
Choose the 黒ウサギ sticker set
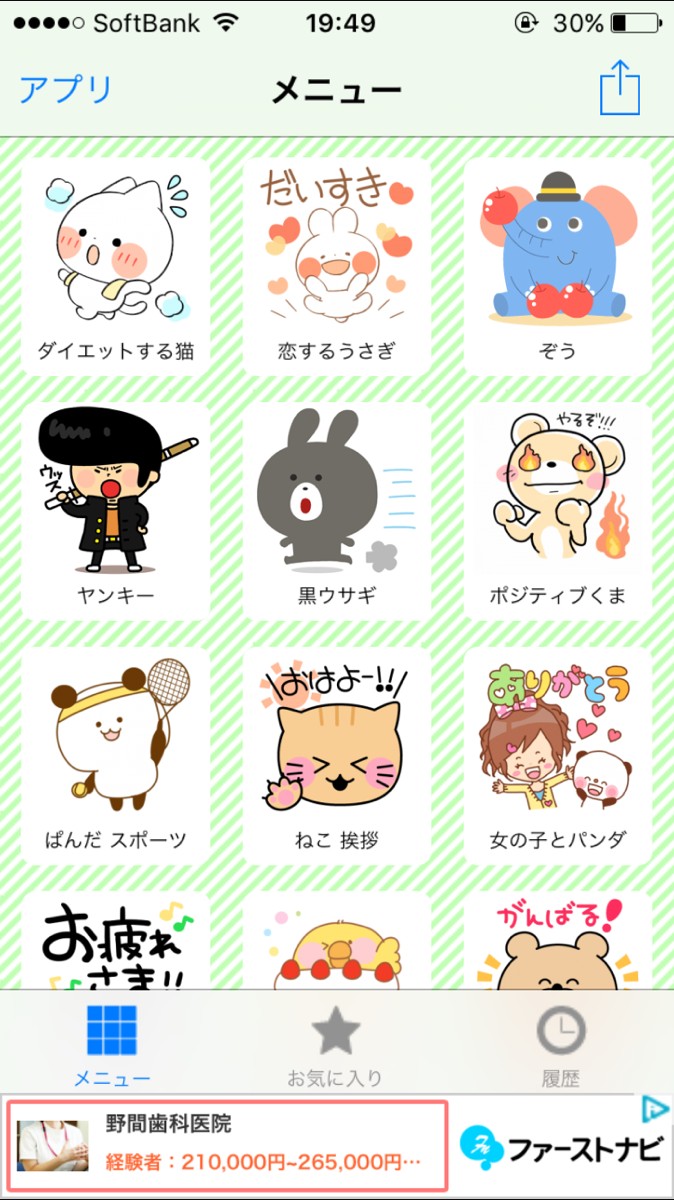pos(337,511)
